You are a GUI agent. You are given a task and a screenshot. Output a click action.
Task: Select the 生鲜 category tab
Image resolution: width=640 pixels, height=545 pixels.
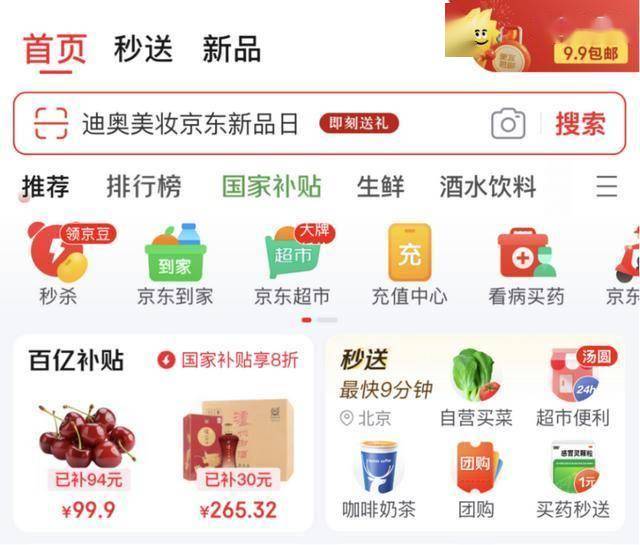pyautogui.click(x=380, y=187)
